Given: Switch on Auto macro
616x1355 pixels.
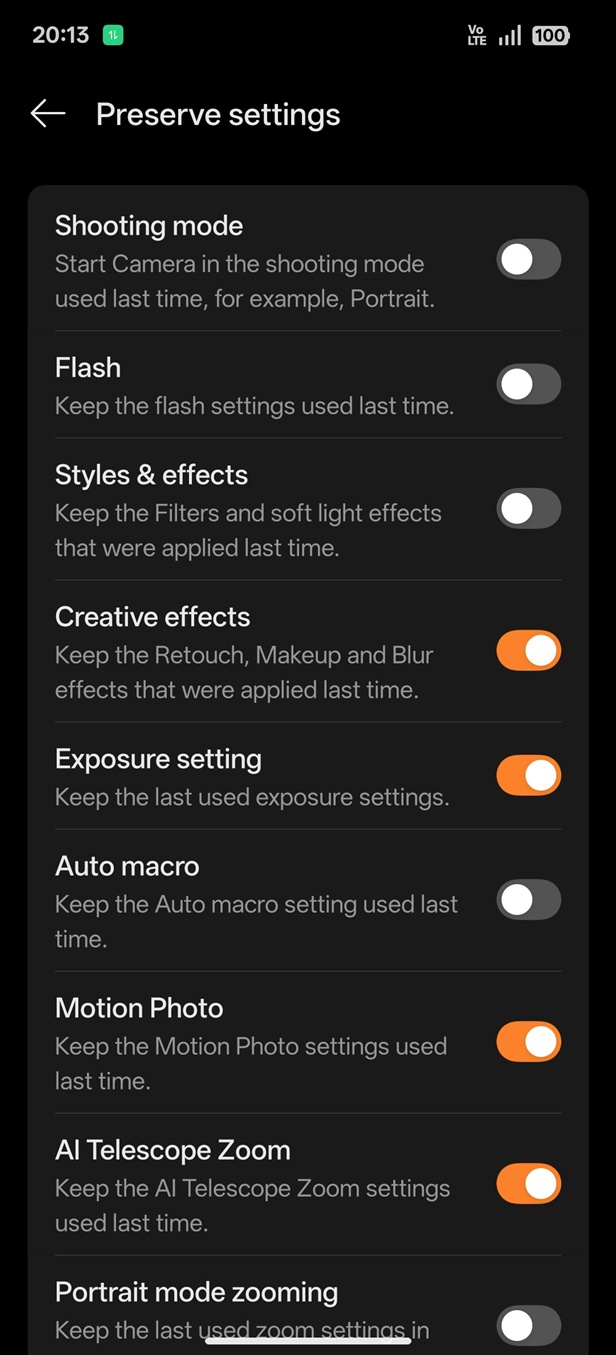Looking at the screenshot, I should tap(529, 900).
